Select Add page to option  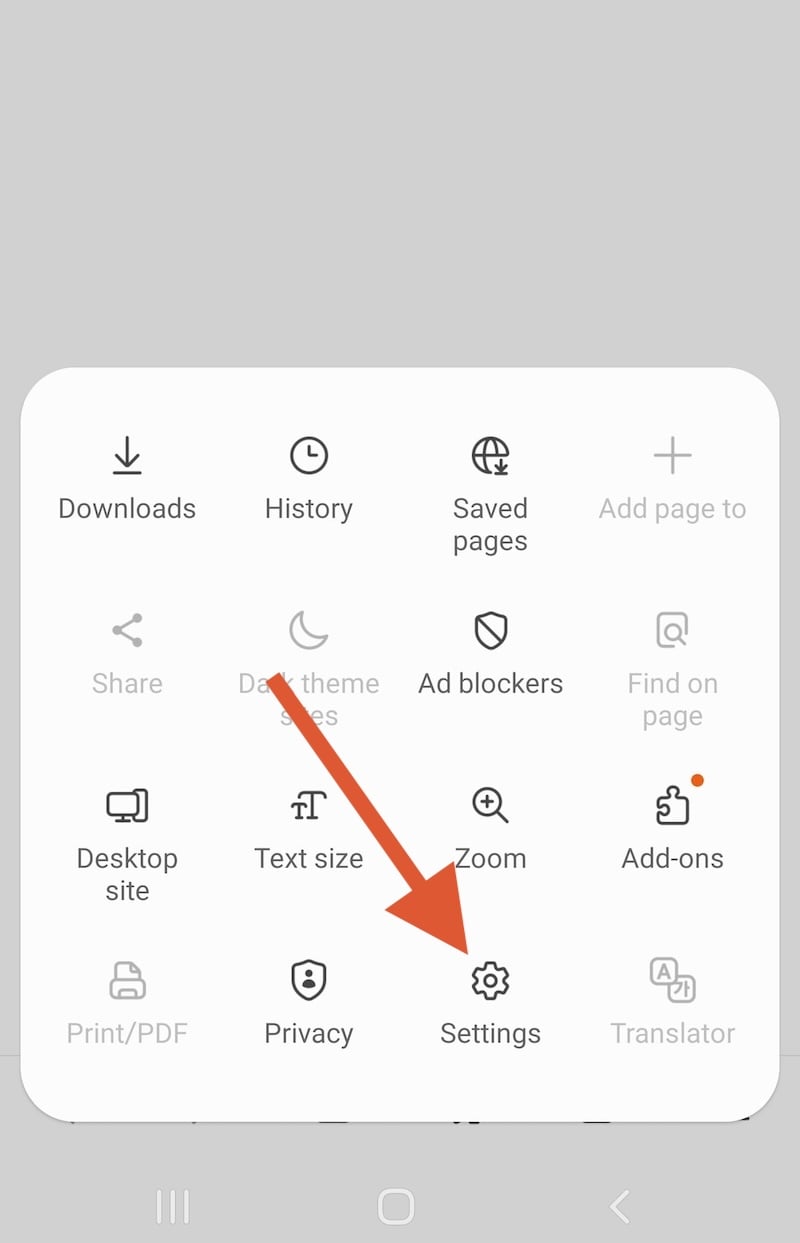(672, 478)
